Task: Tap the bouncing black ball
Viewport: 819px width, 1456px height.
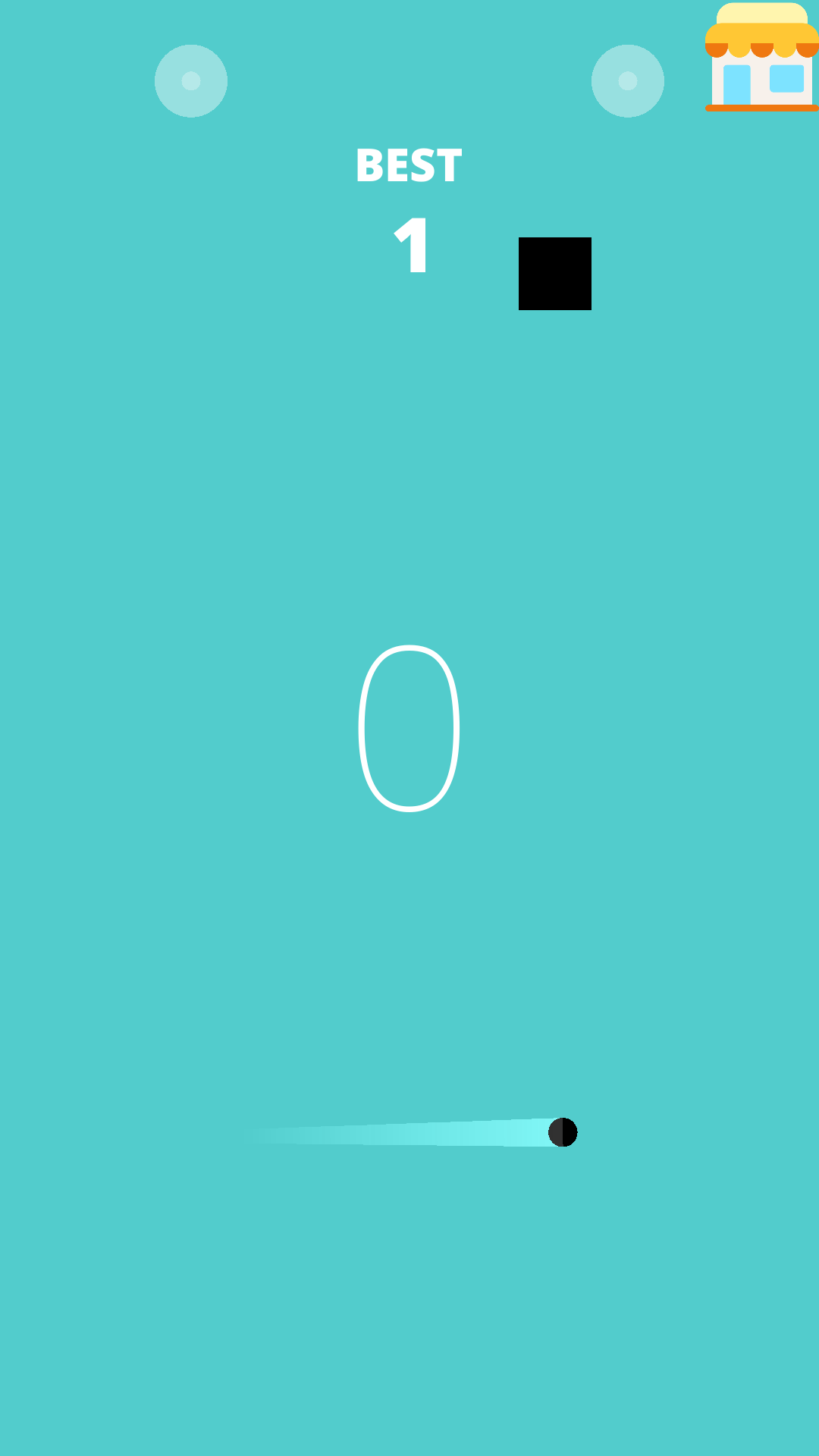Action: point(564,1131)
